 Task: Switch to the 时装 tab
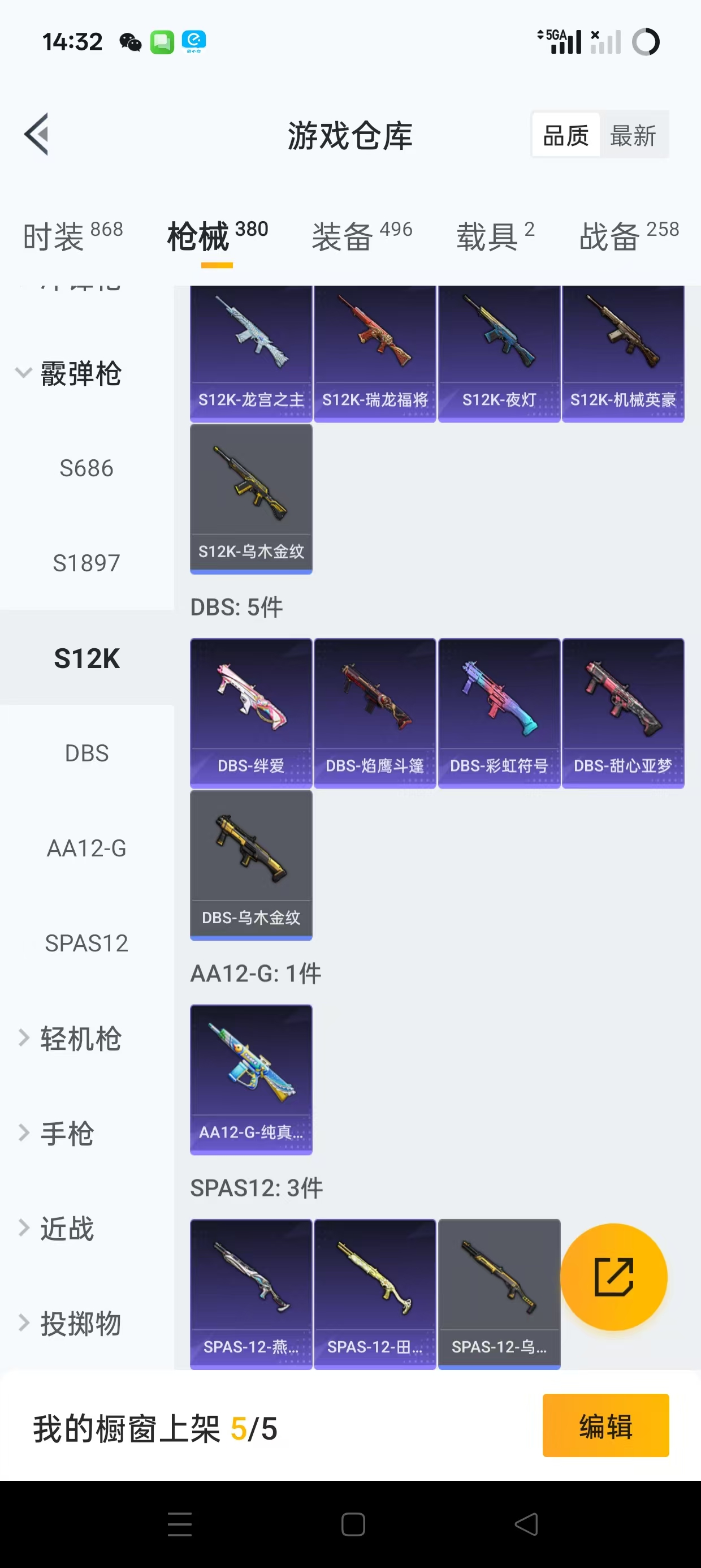point(72,236)
